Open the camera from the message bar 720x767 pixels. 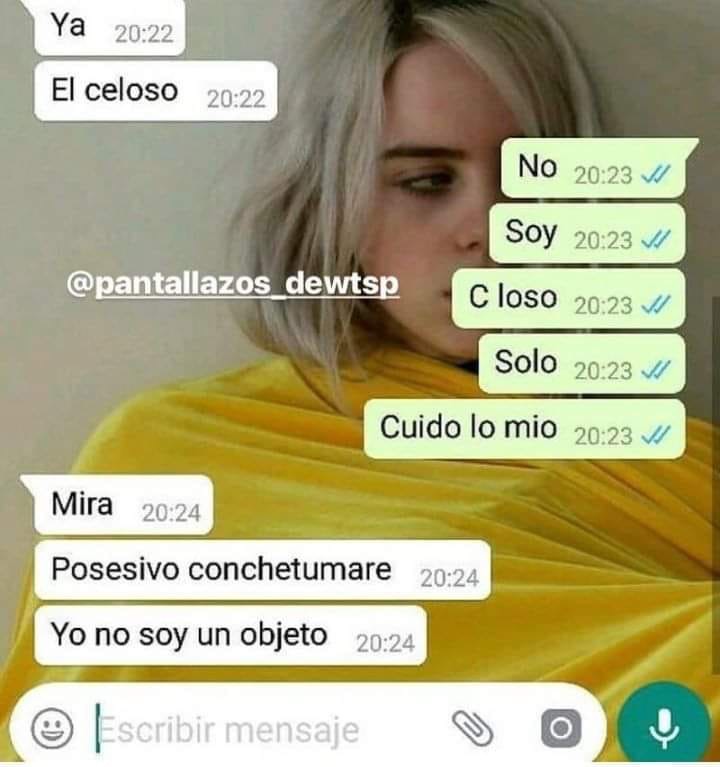pyautogui.click(x=561, y=729)
